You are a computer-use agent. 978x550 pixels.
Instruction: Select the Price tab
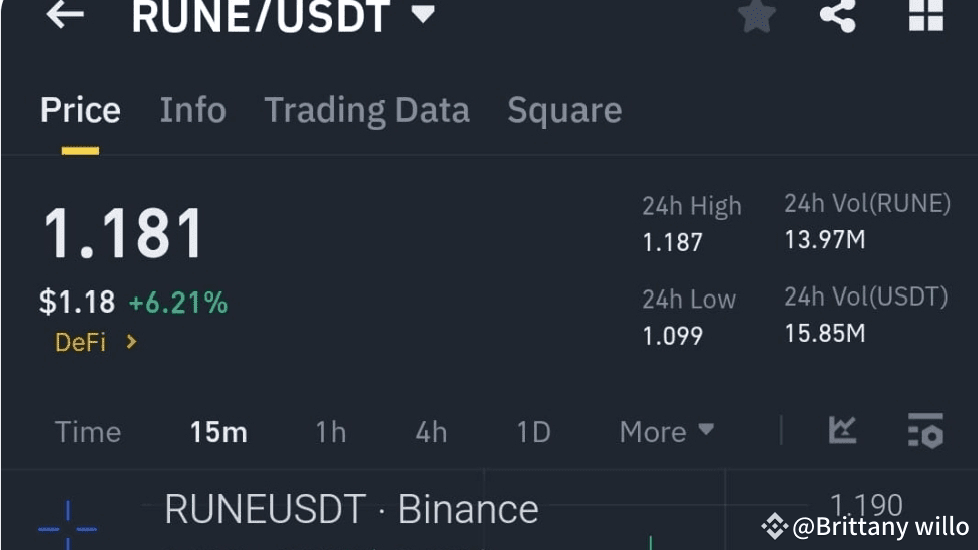pos(80,110)
